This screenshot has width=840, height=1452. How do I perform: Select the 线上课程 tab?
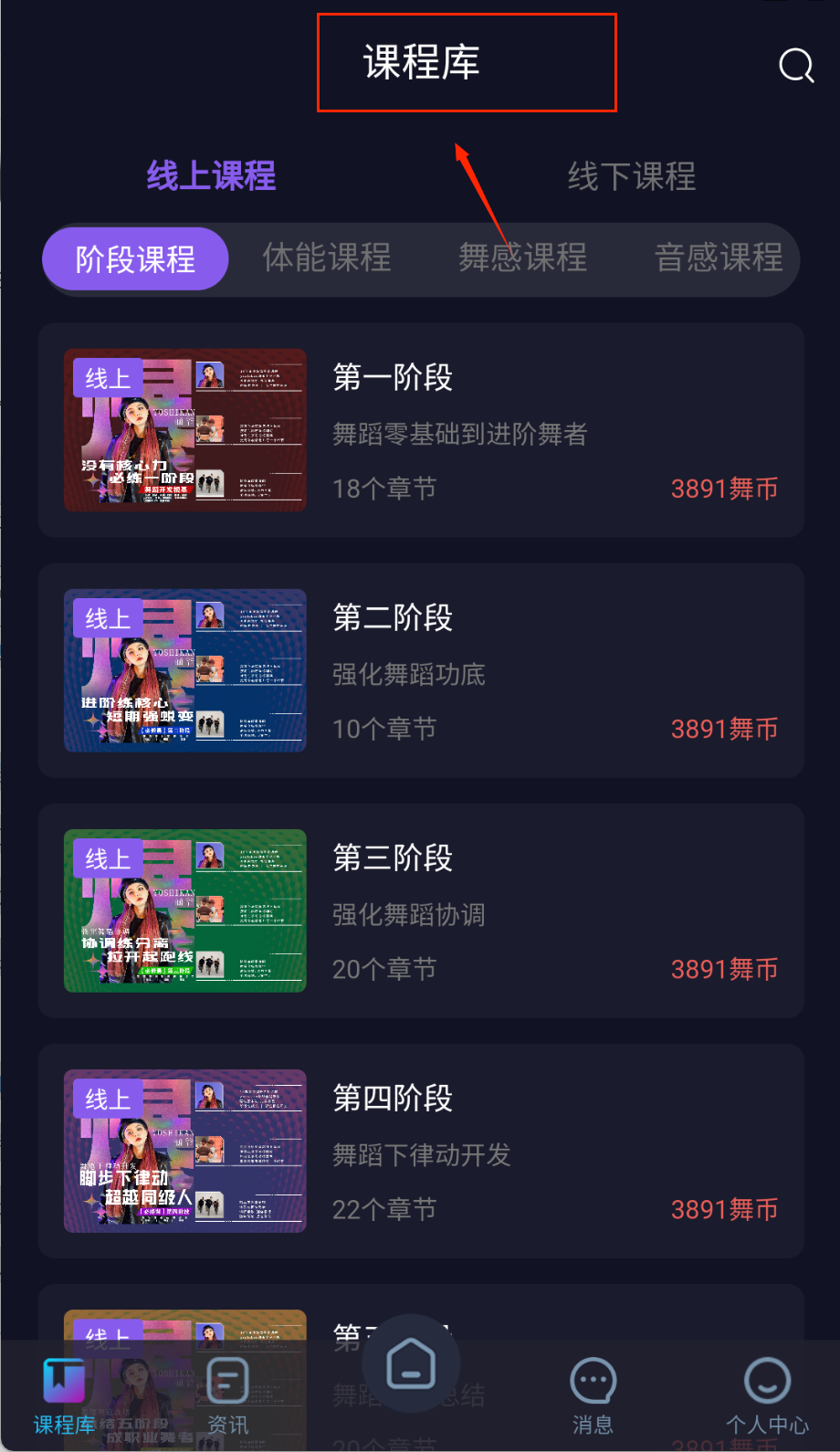[x=211, y=176]
